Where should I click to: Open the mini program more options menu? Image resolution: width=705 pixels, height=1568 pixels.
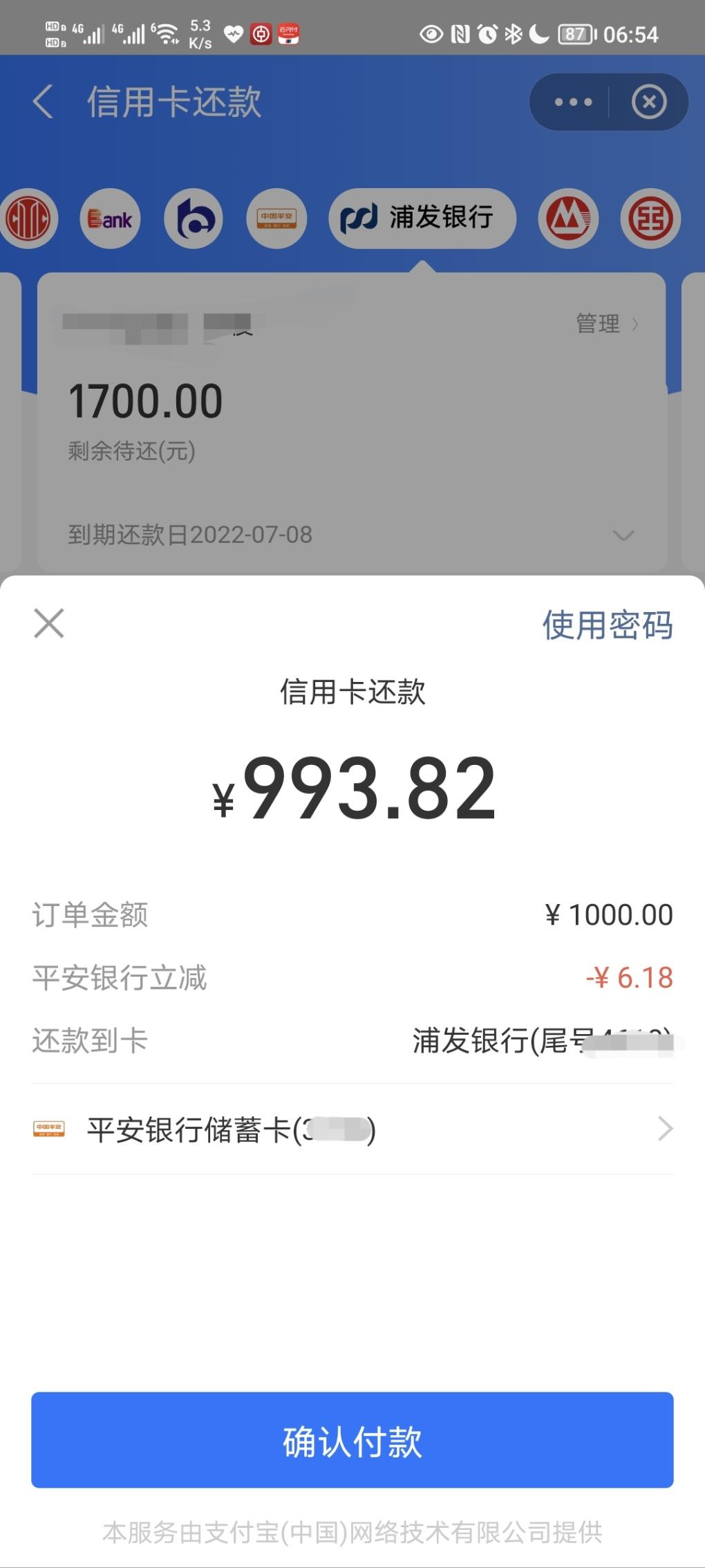point(573,102)
